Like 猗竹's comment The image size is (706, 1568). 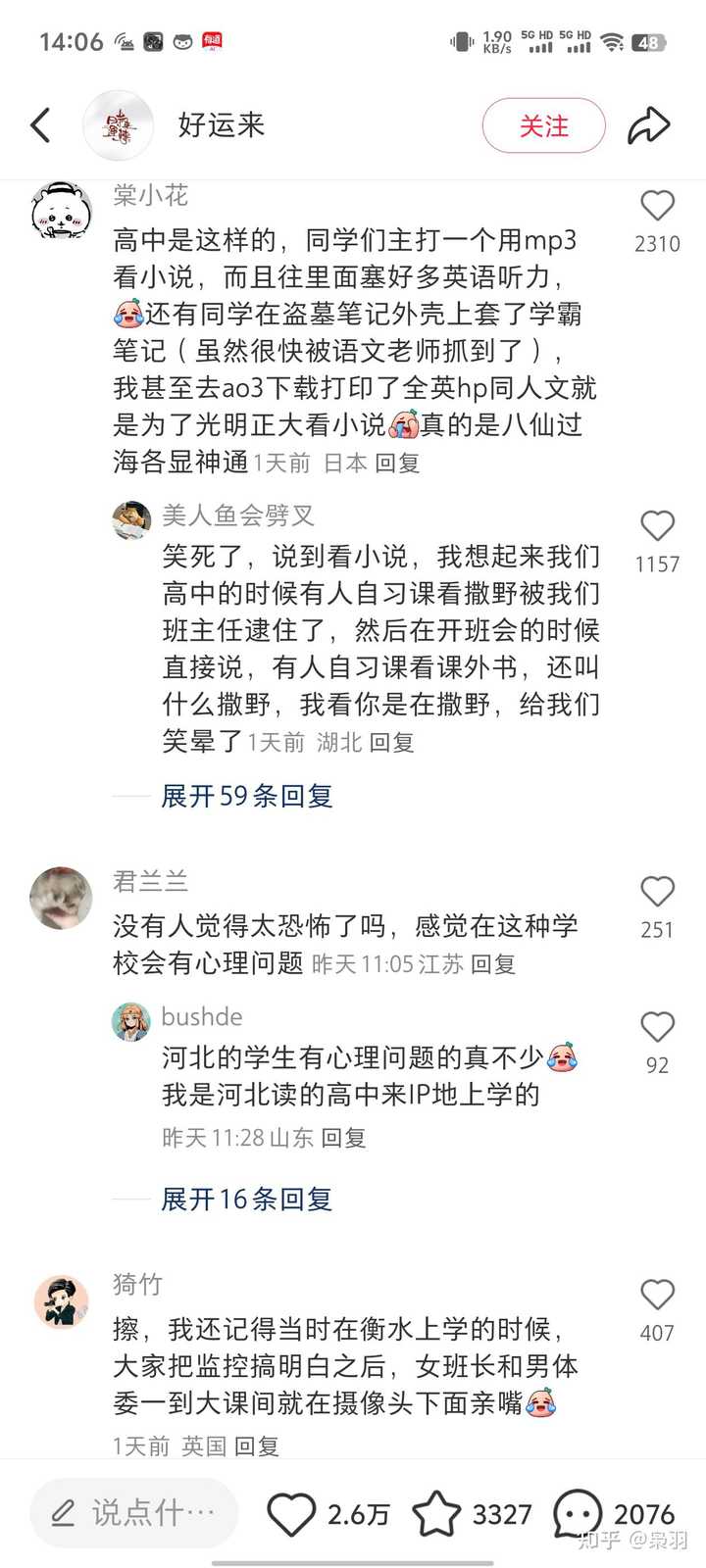[657, 1295]
